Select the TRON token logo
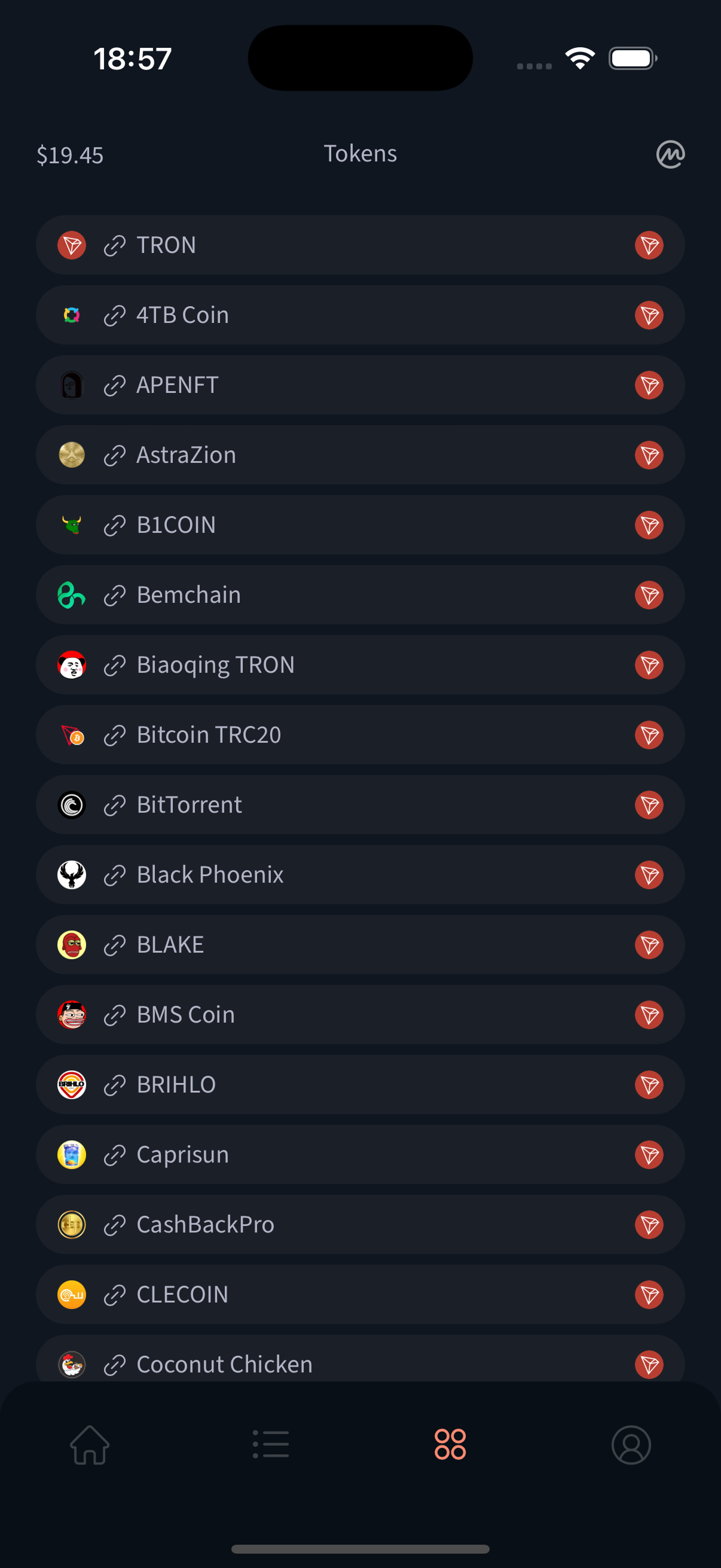 pos(71,245)
